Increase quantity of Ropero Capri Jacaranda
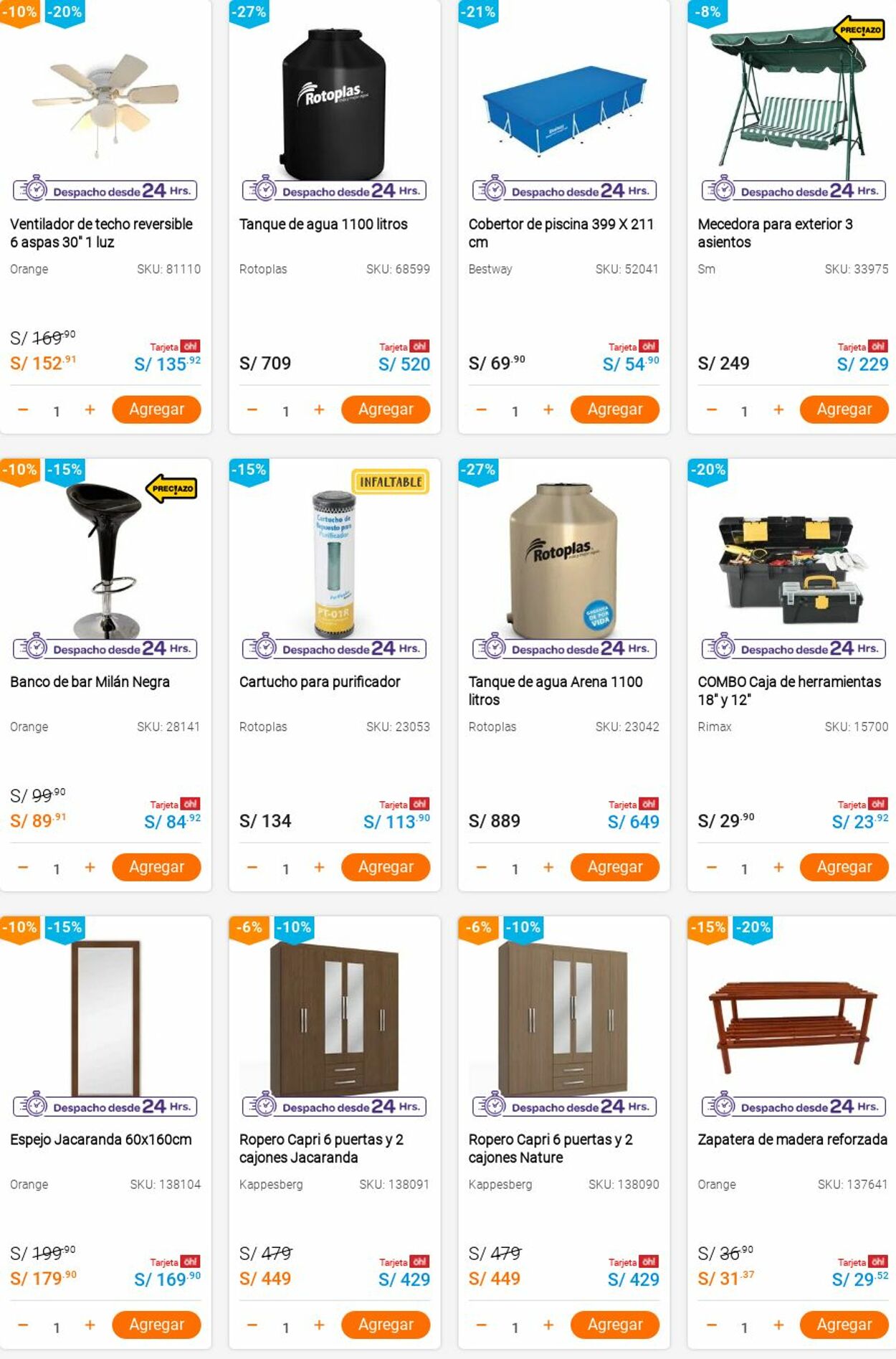 tap(319, 1325)
